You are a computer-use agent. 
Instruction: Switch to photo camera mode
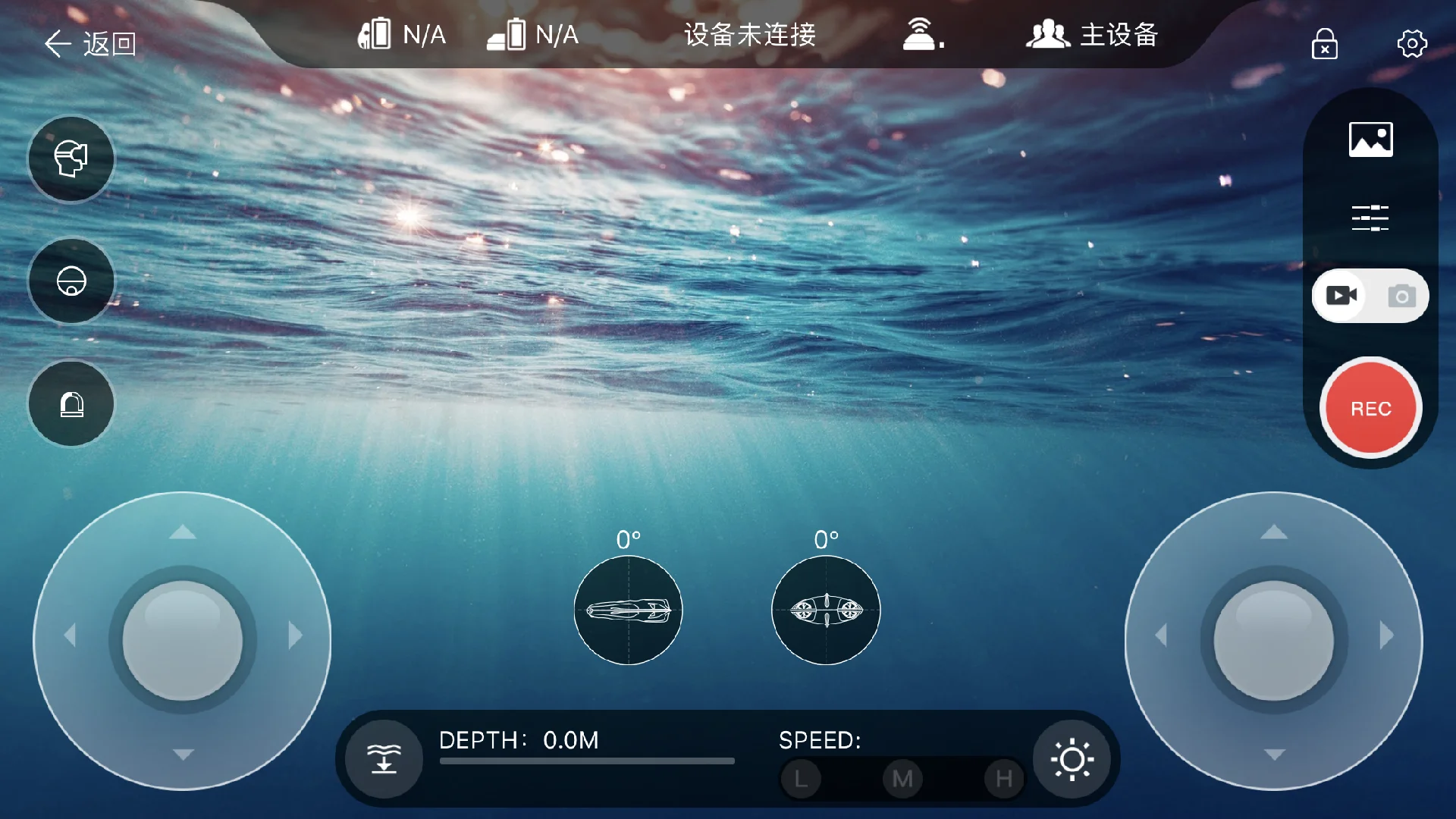pos(1401,296)
